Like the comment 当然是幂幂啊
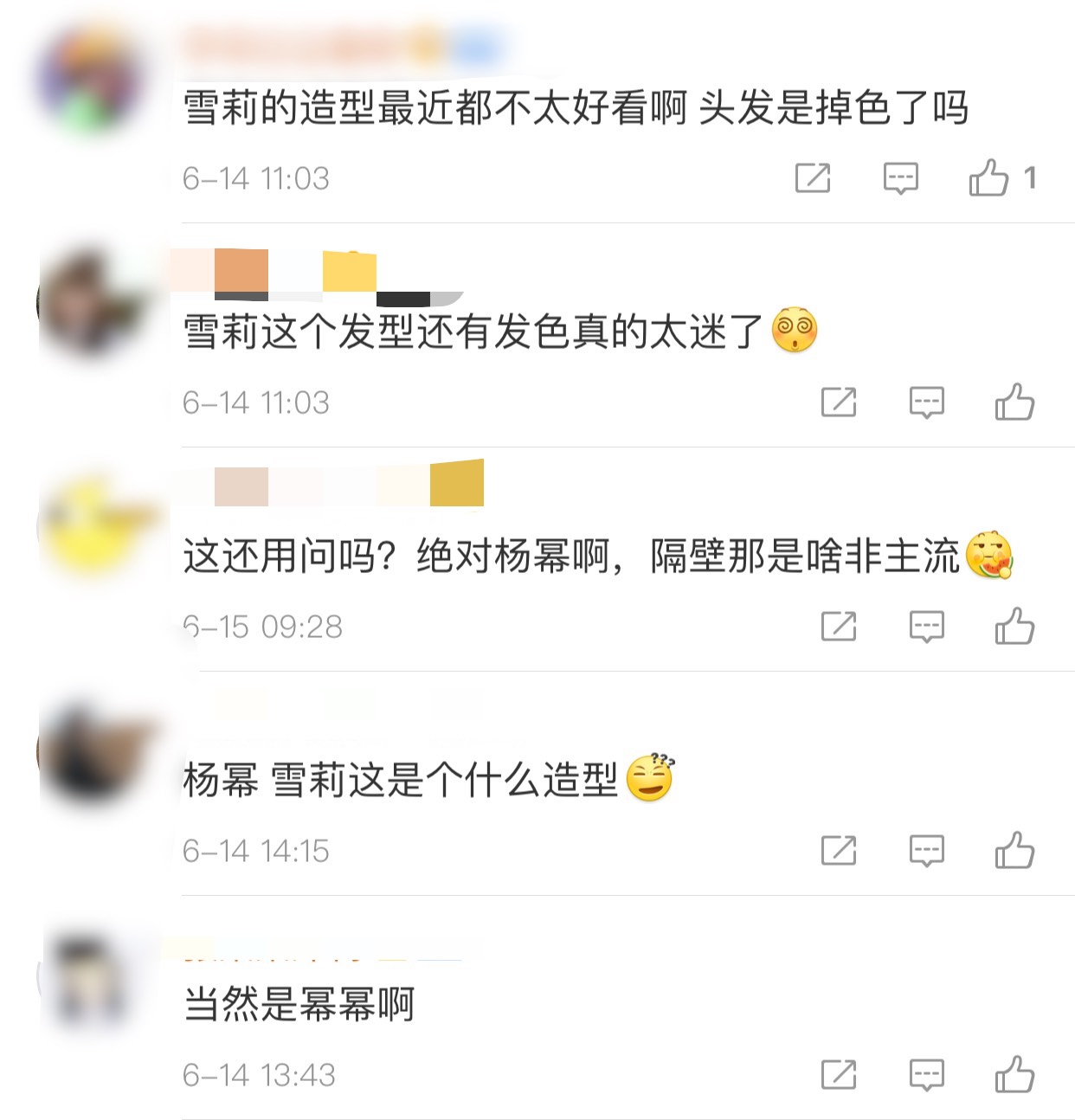 point(1014,1075)
